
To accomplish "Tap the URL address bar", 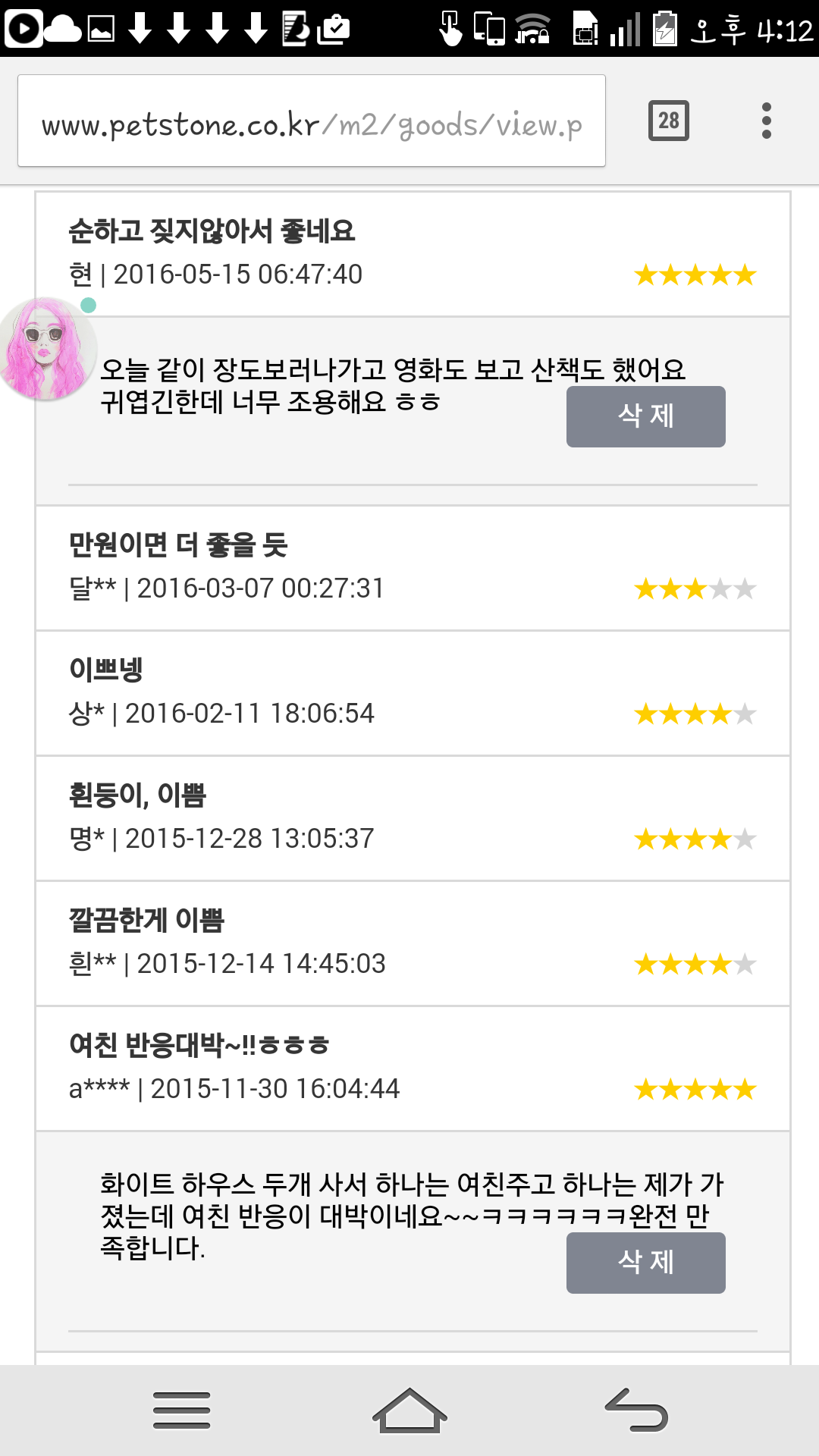I will click(x=311, y=121).
